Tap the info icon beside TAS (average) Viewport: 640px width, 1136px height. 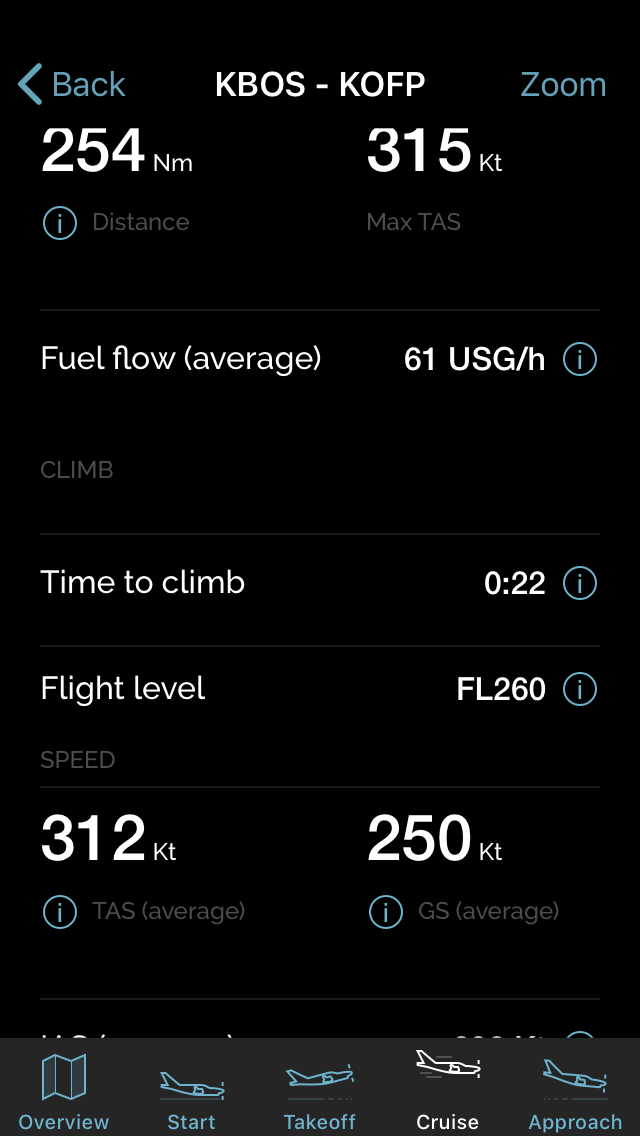pyautogui.click(x=59, y=911)
